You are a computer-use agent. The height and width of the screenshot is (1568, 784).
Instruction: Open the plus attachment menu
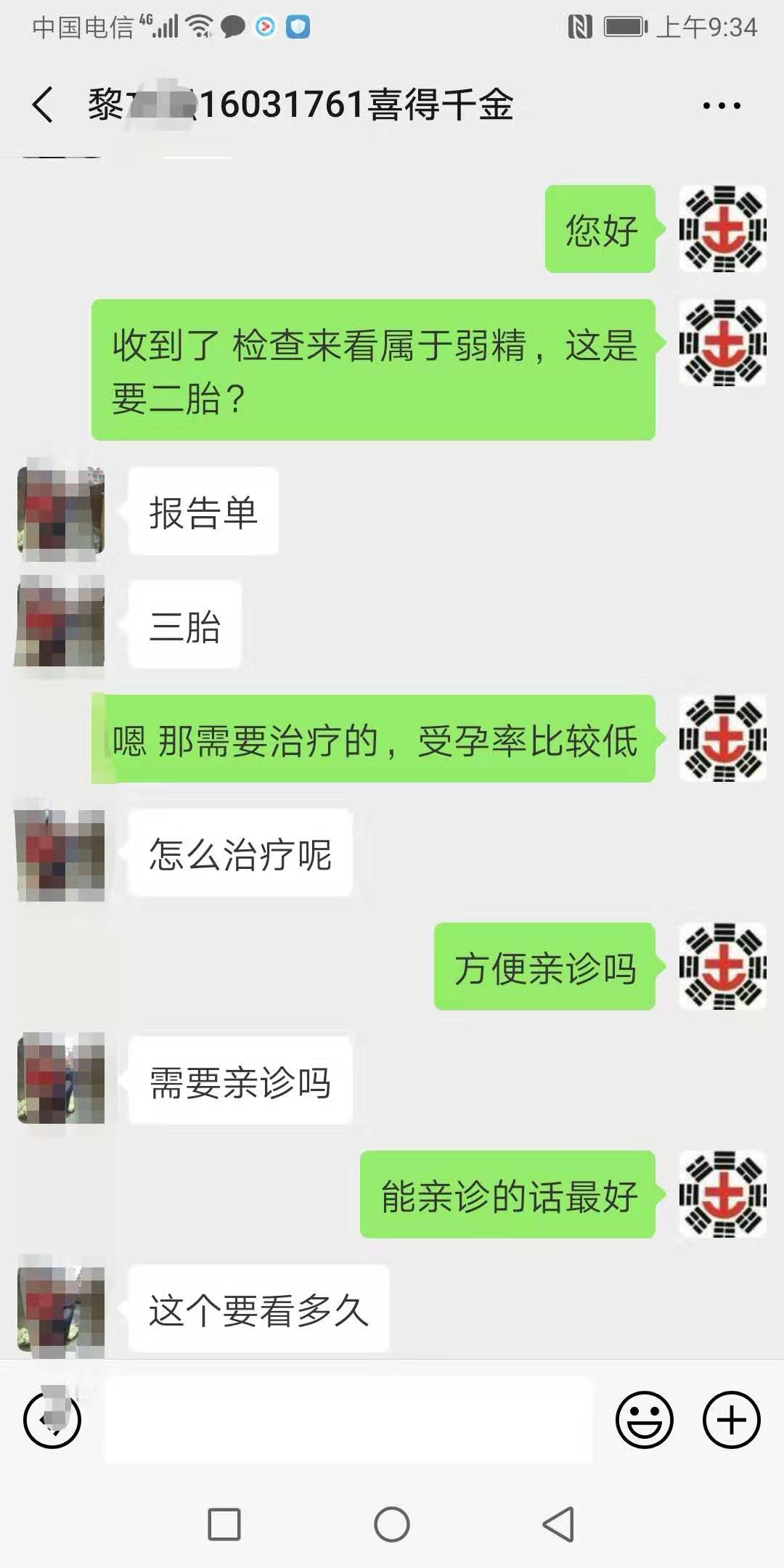pyautogui.click(x=731, y=1420)
